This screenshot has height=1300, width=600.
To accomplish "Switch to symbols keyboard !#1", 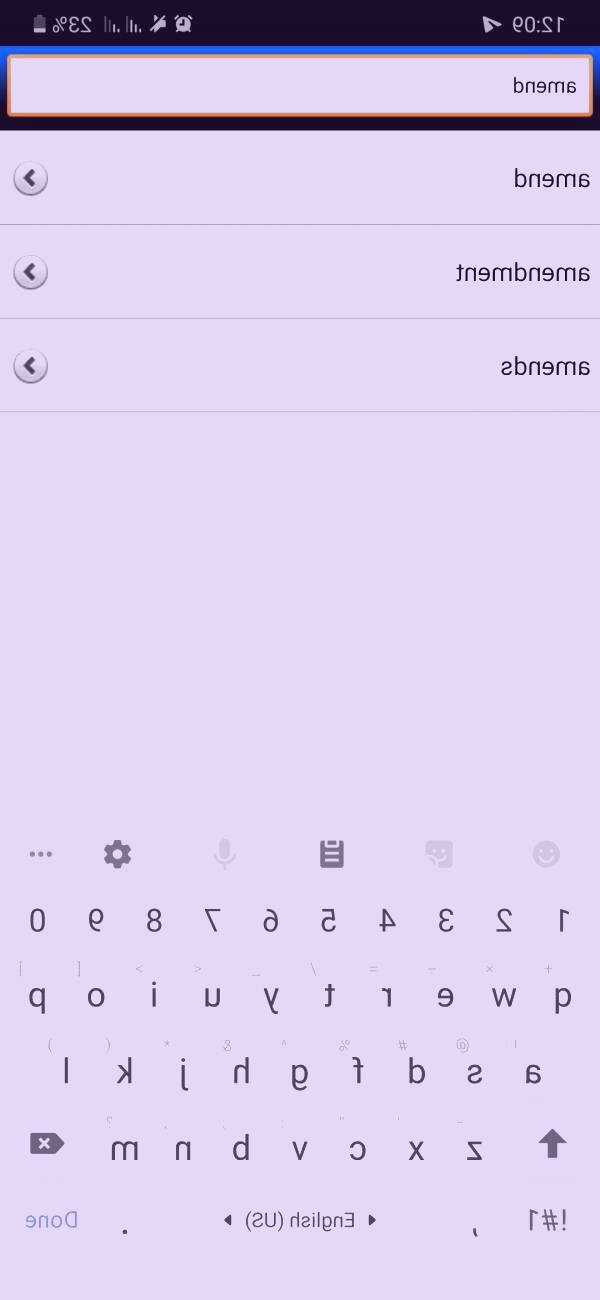I will [547, 1220].
